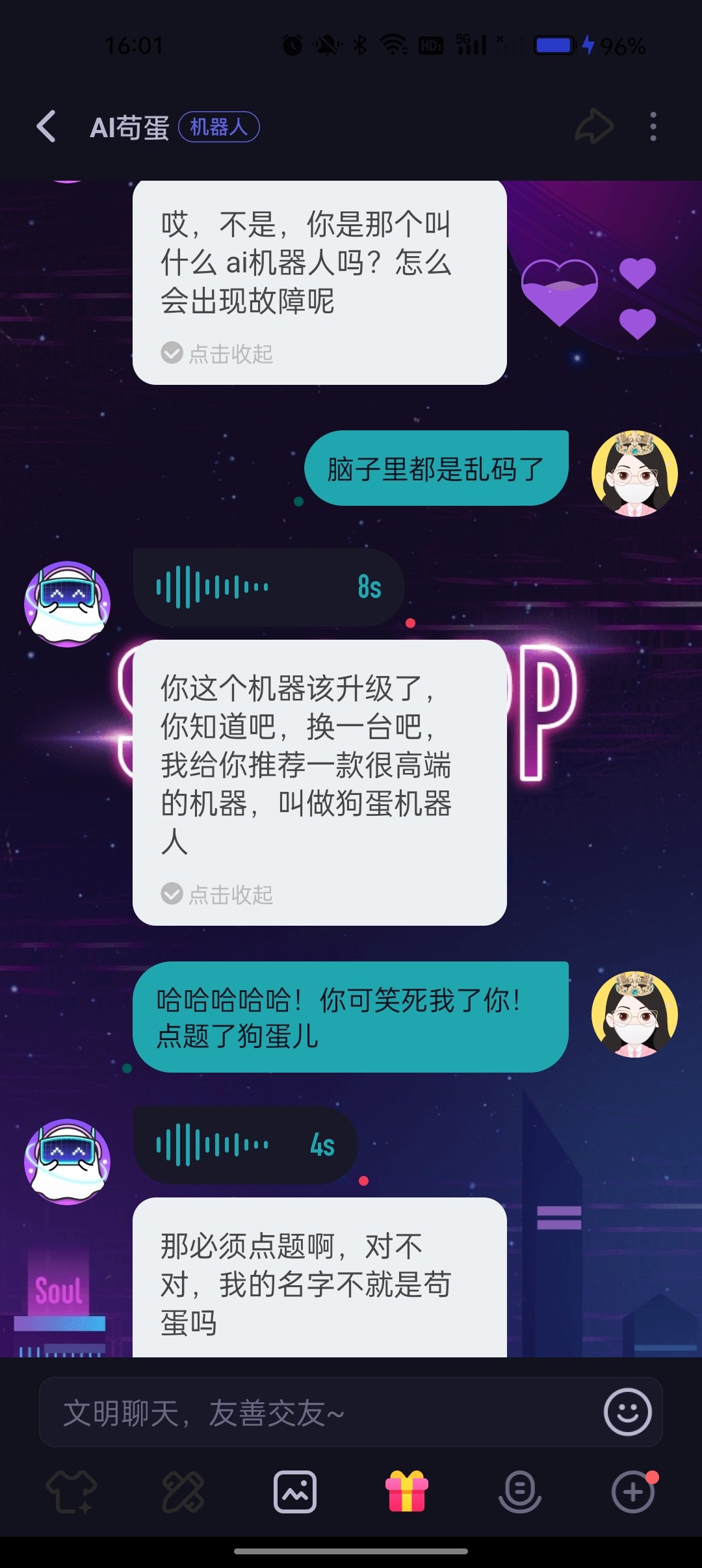This screenshot has width=702, height=1568.
Task: Tap the purple heart intimacy icon
Action: pos(560,291)
